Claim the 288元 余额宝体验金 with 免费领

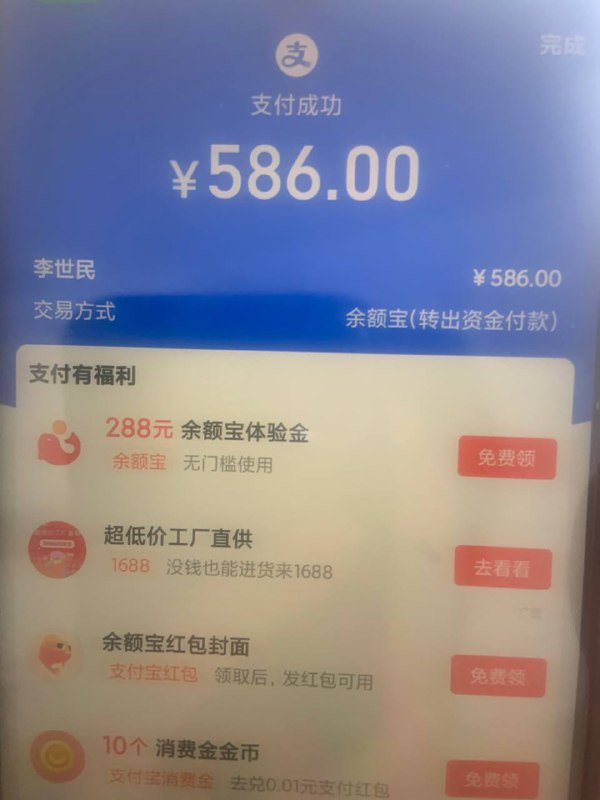coord(506,458)
